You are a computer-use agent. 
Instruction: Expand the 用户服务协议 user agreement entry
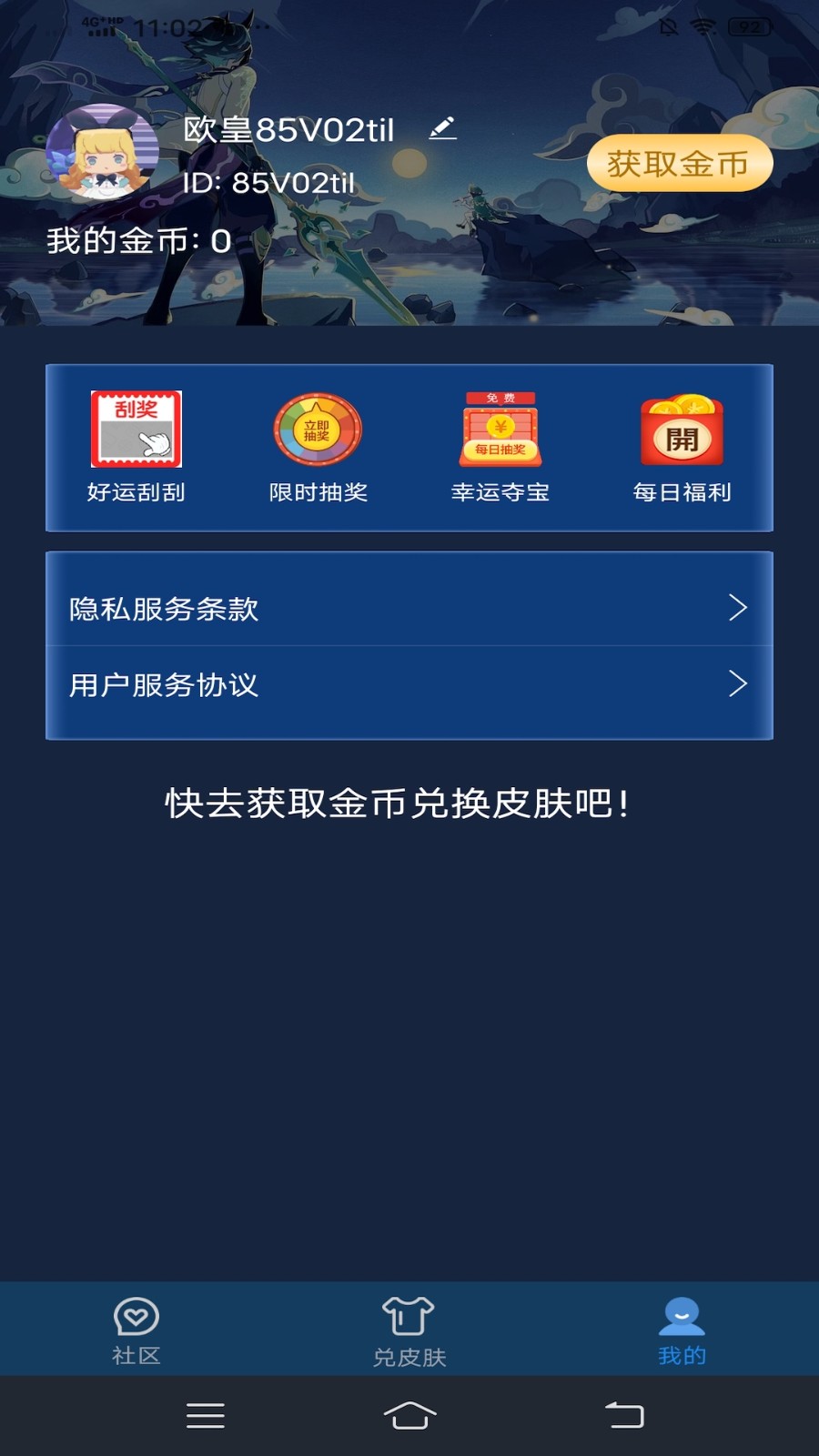click(x=409, y=685)
